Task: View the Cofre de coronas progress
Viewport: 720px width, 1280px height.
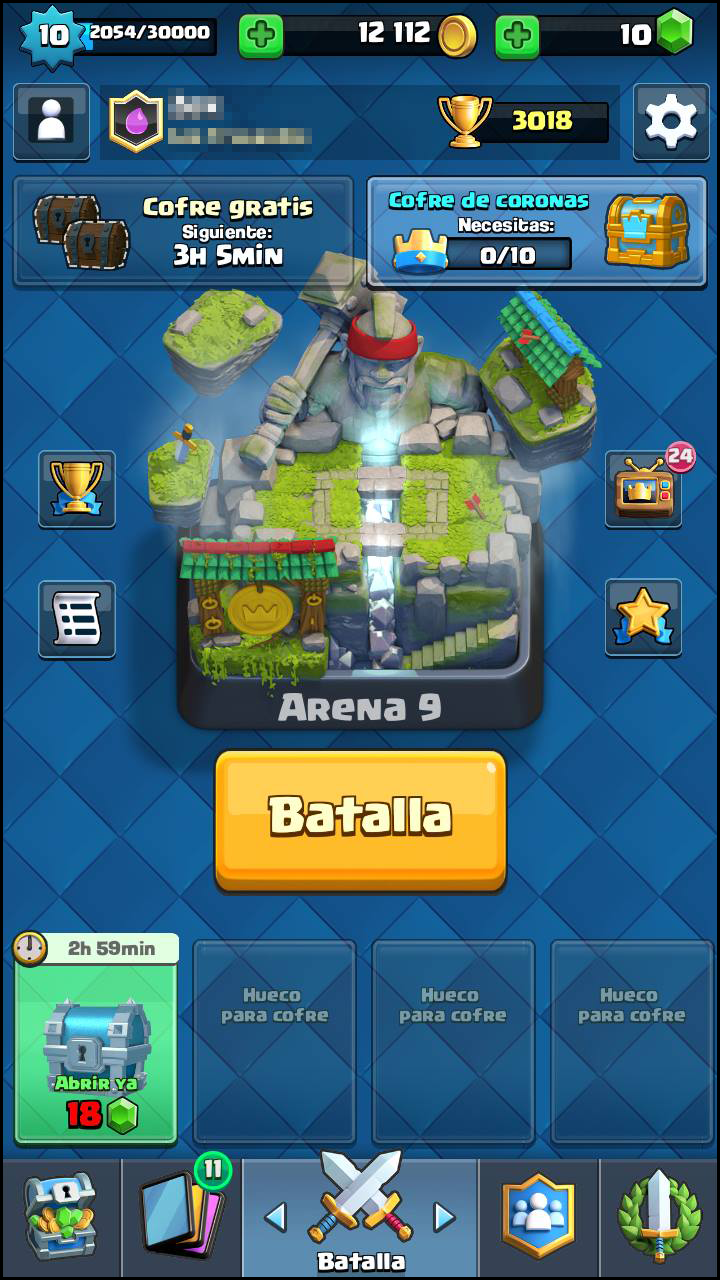Action: (539, 231)
